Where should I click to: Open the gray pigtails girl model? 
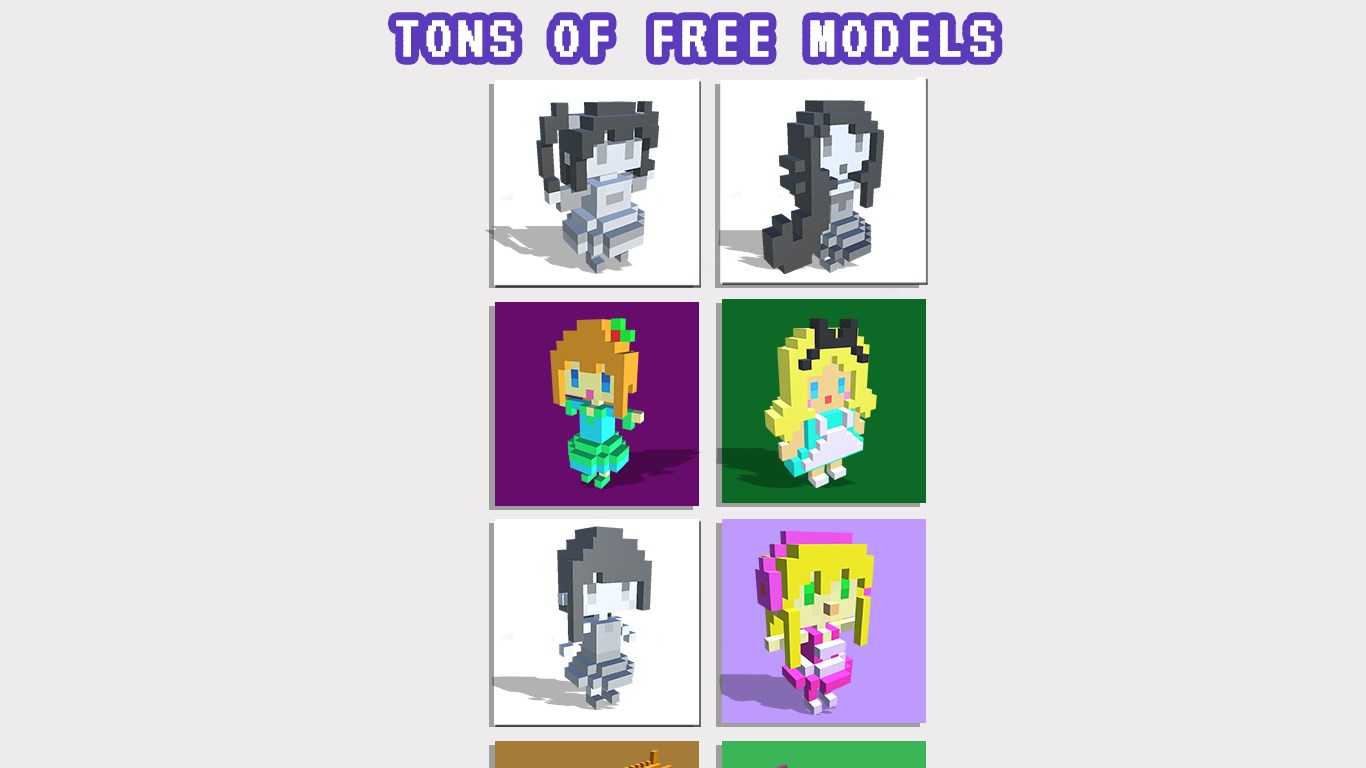(596, 183)
